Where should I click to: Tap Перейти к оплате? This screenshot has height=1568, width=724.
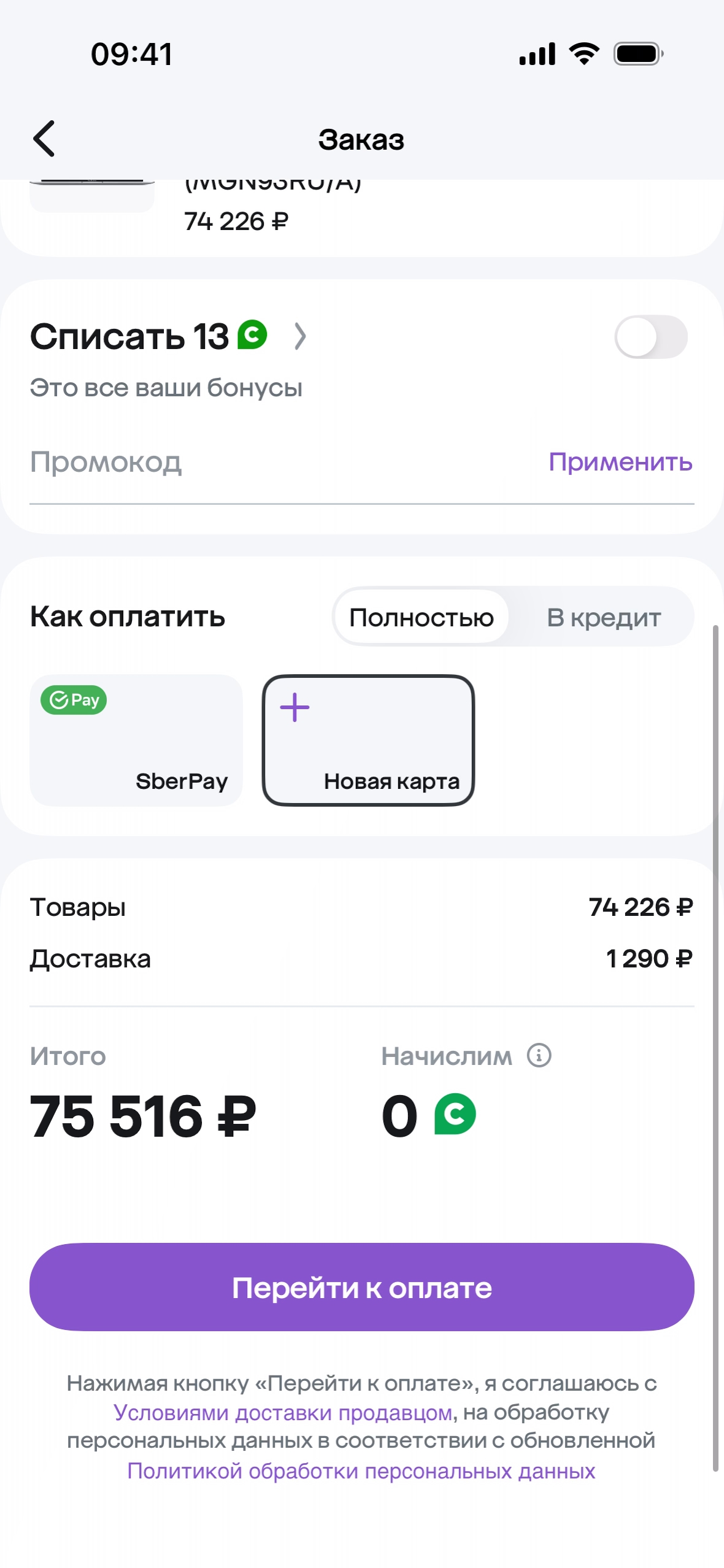(362, 1288)
